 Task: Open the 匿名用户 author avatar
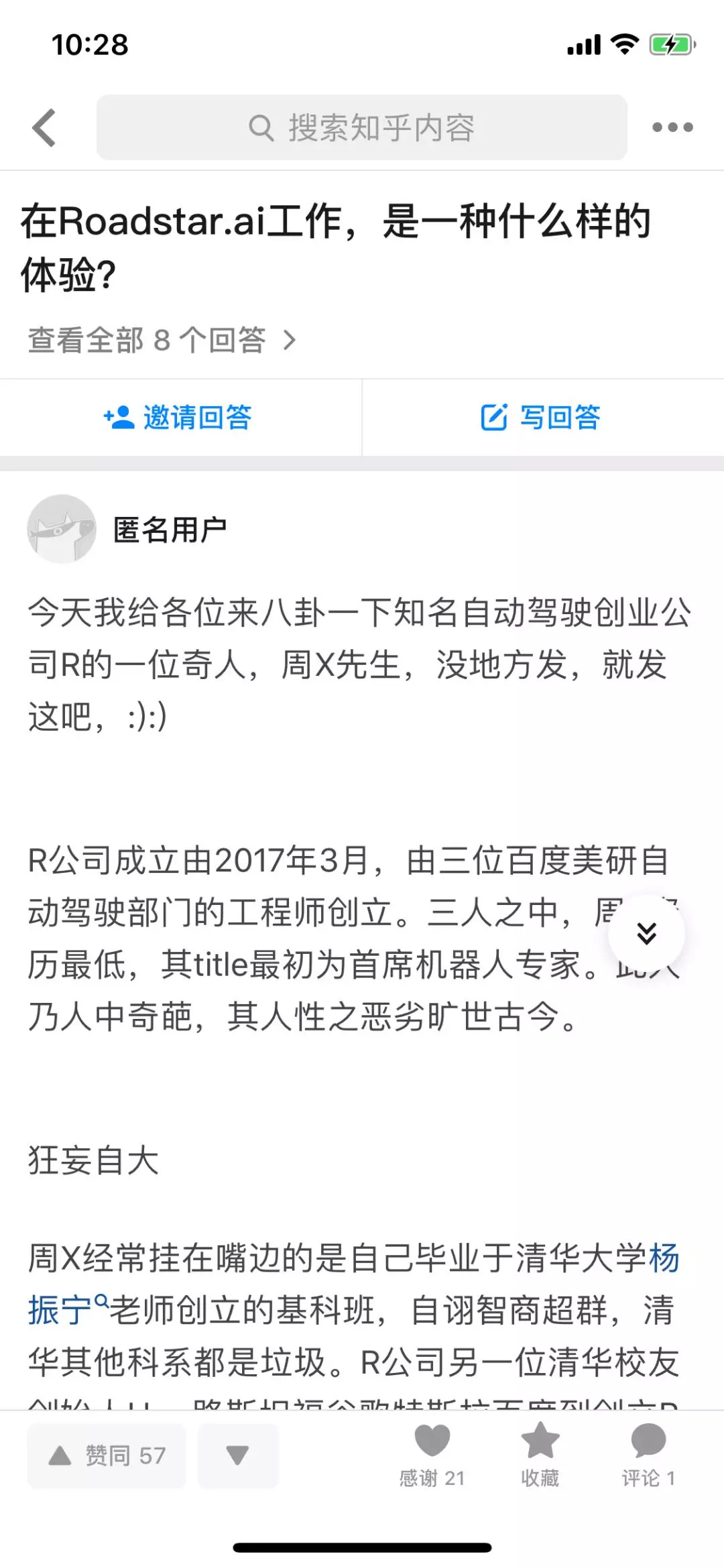[62, 529]
